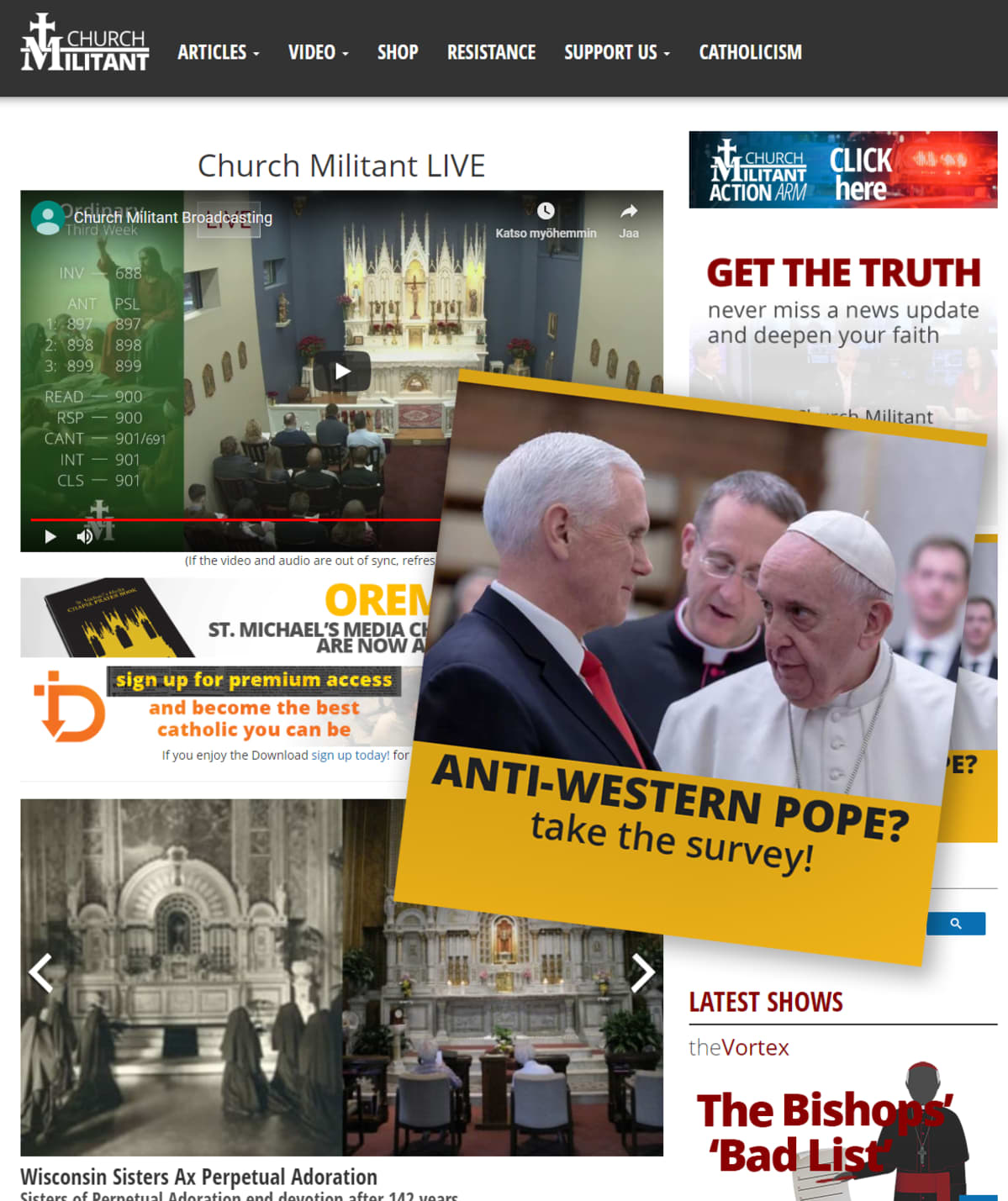Open the Church Militant home logo
The height and width of the screenshot is (1201, 1008).
84,44
